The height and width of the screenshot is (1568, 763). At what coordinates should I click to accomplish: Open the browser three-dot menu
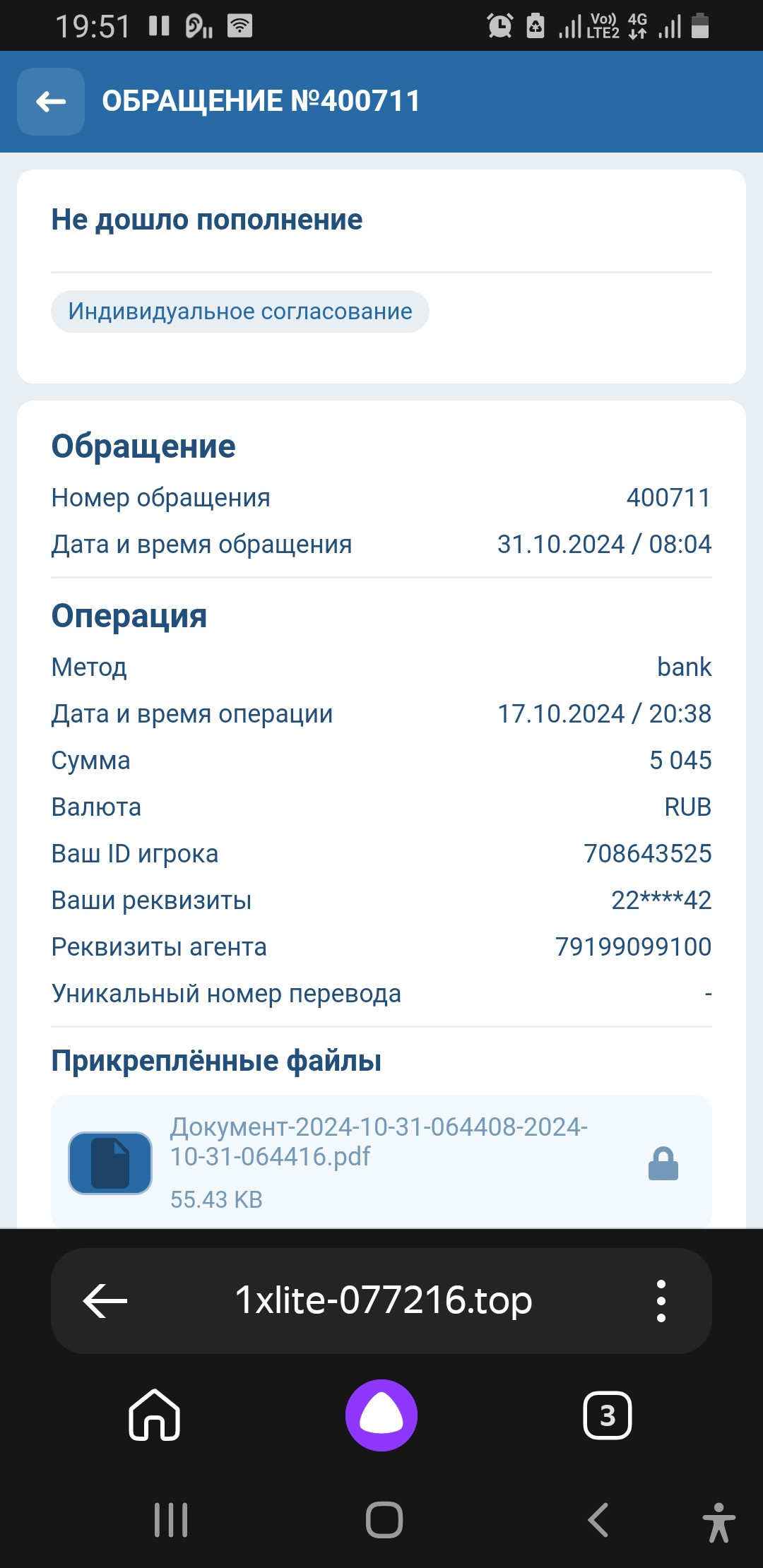coord(661,1300)
